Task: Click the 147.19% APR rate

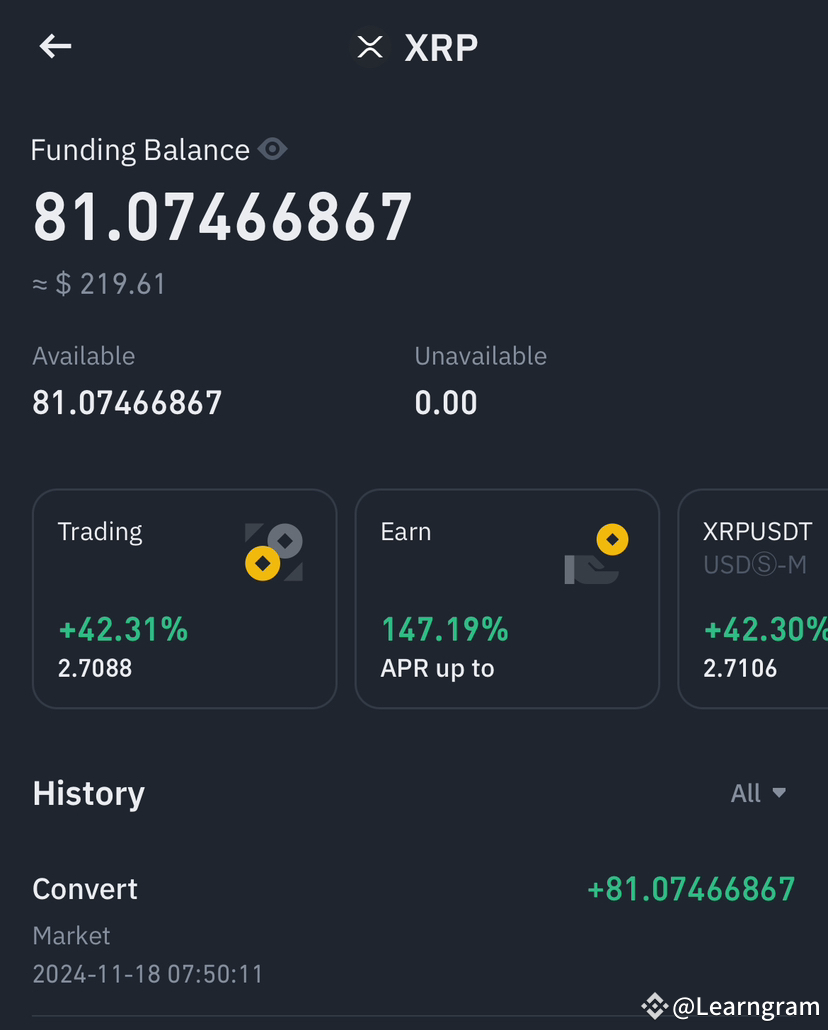Action: click(444, 629)
